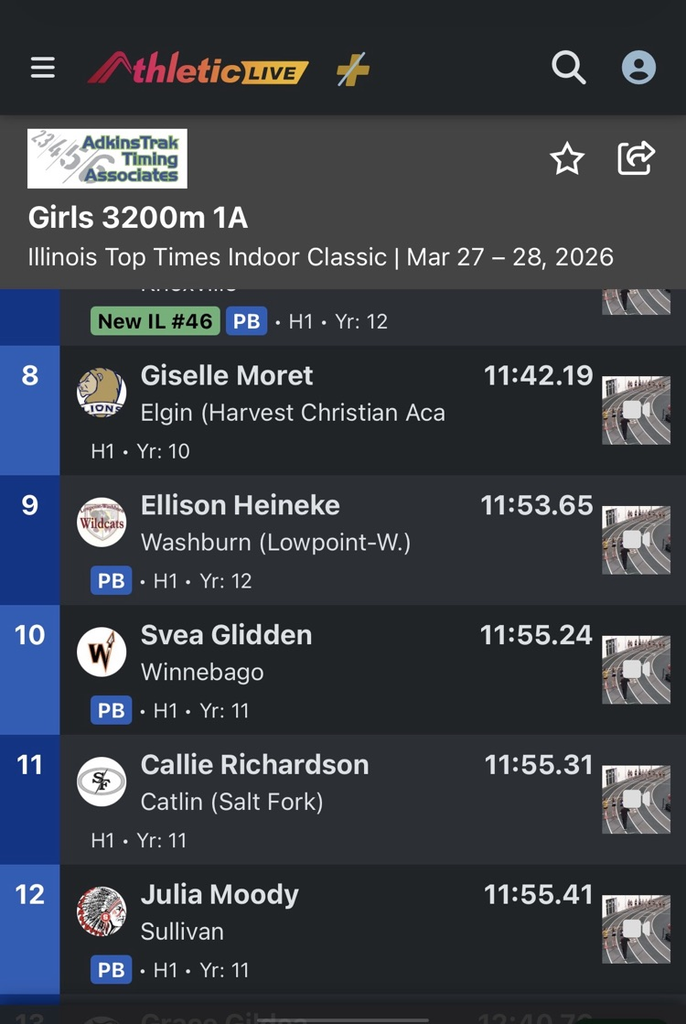Play the race video for Giselle Moret
This screenshot has width=686, height=1024.
pos(635,410)
